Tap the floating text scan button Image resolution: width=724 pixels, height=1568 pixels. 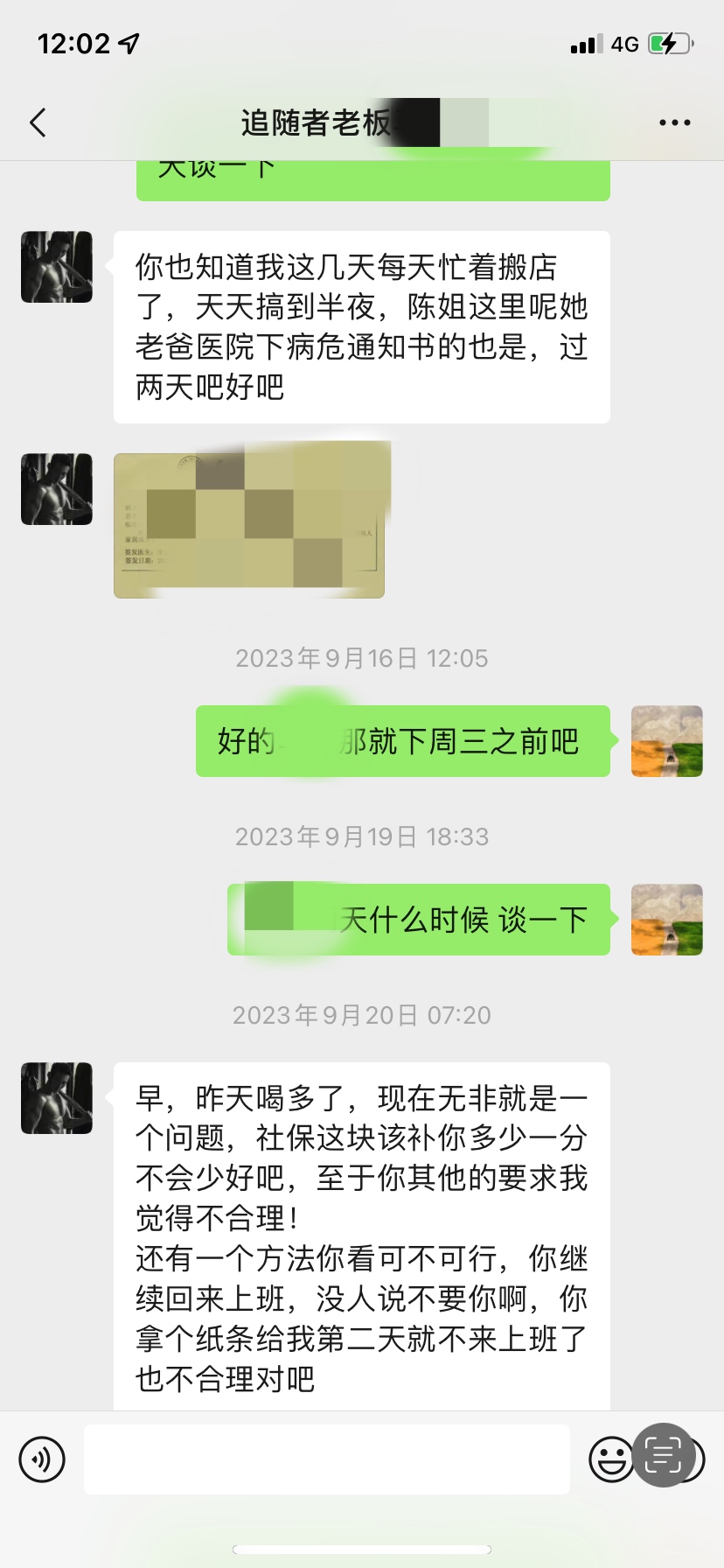pos(664,1454)
